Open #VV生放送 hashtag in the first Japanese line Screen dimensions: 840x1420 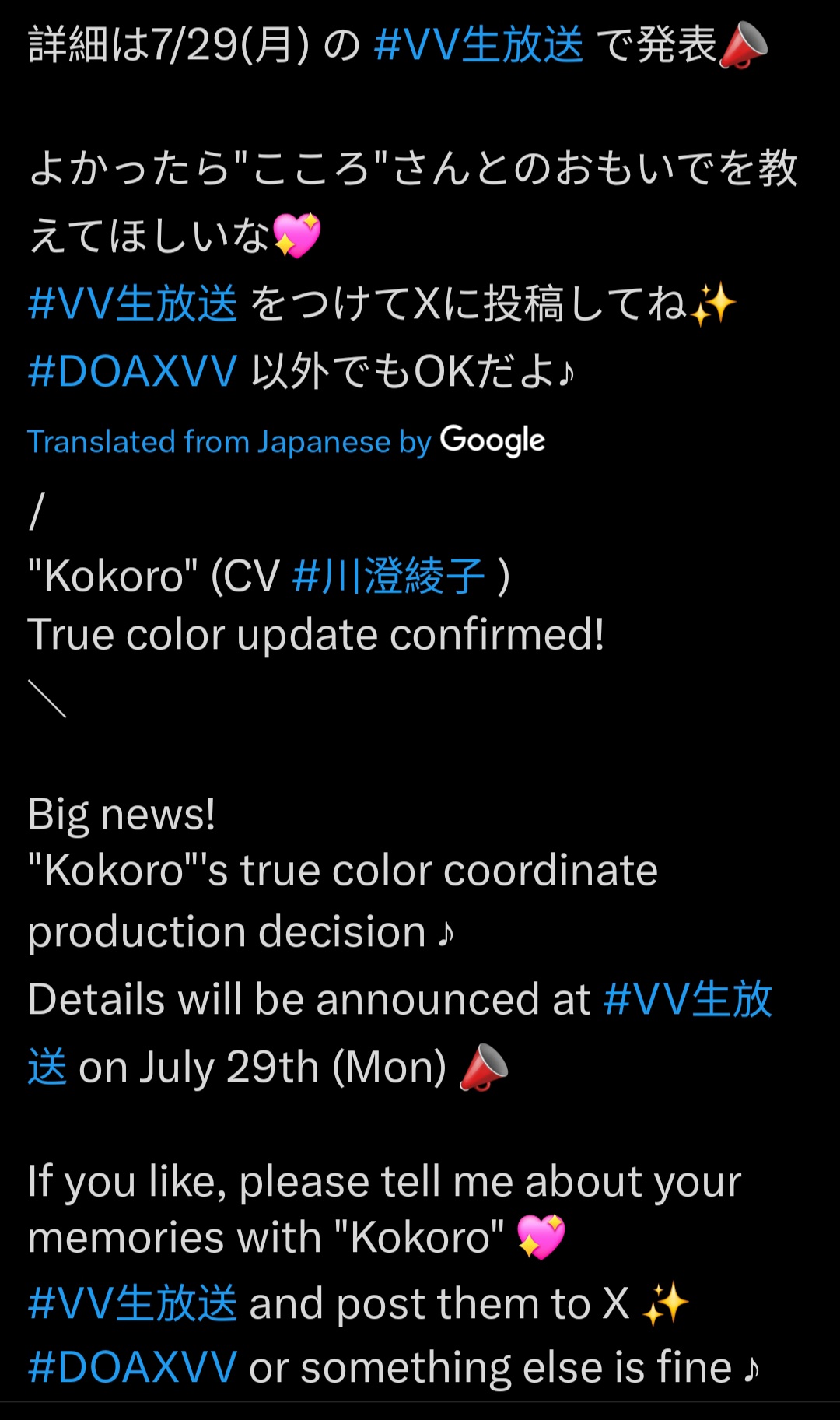[x=478, y=44]
